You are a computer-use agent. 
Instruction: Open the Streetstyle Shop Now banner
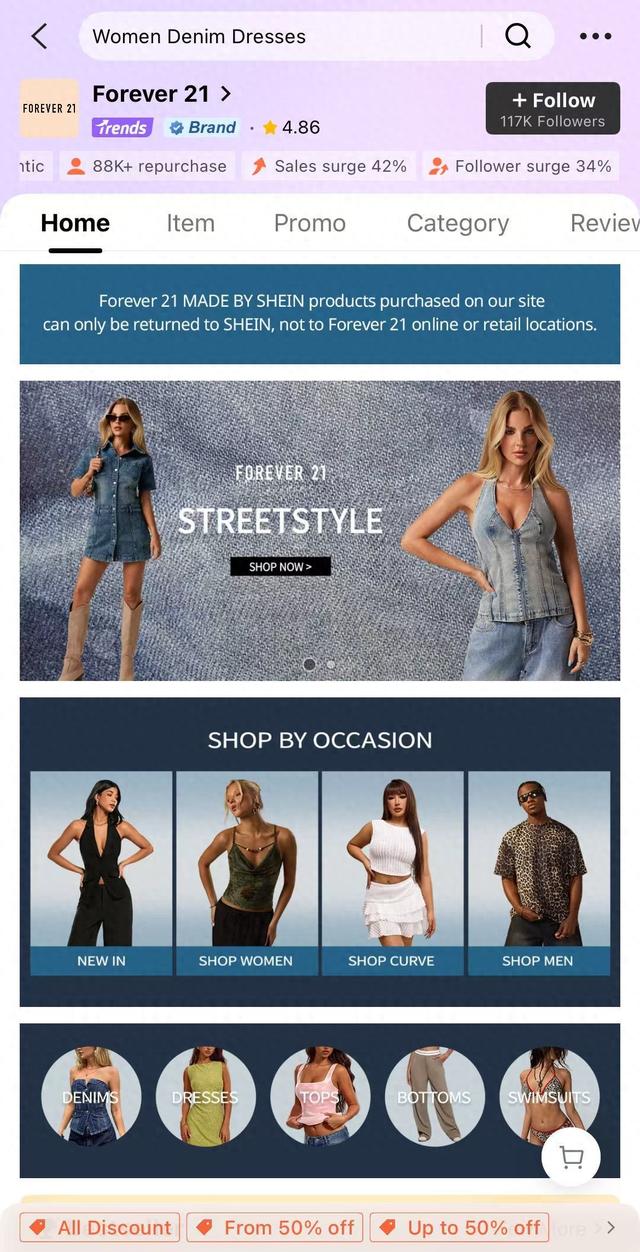click(280, 567)
